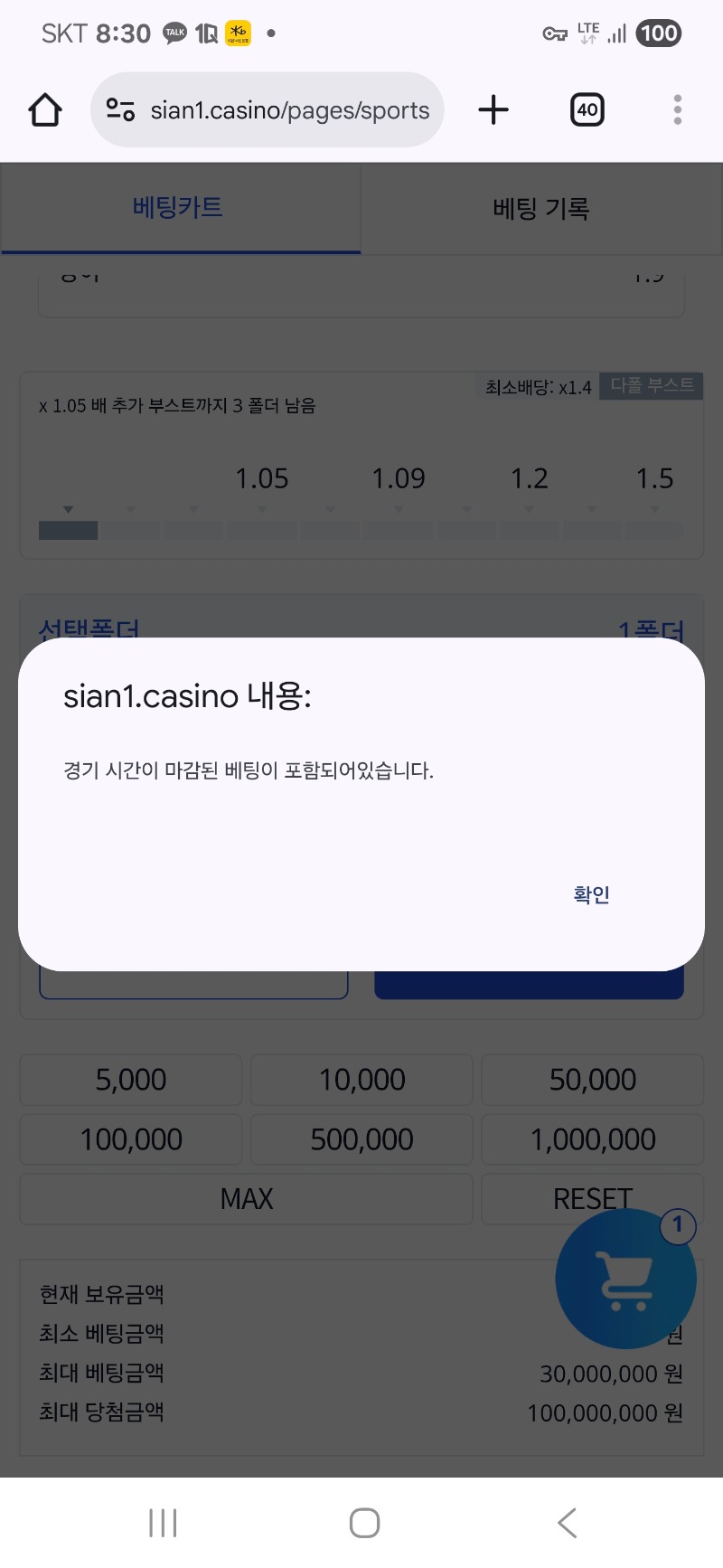Select the 5,000 amount button

(131, 1080)
